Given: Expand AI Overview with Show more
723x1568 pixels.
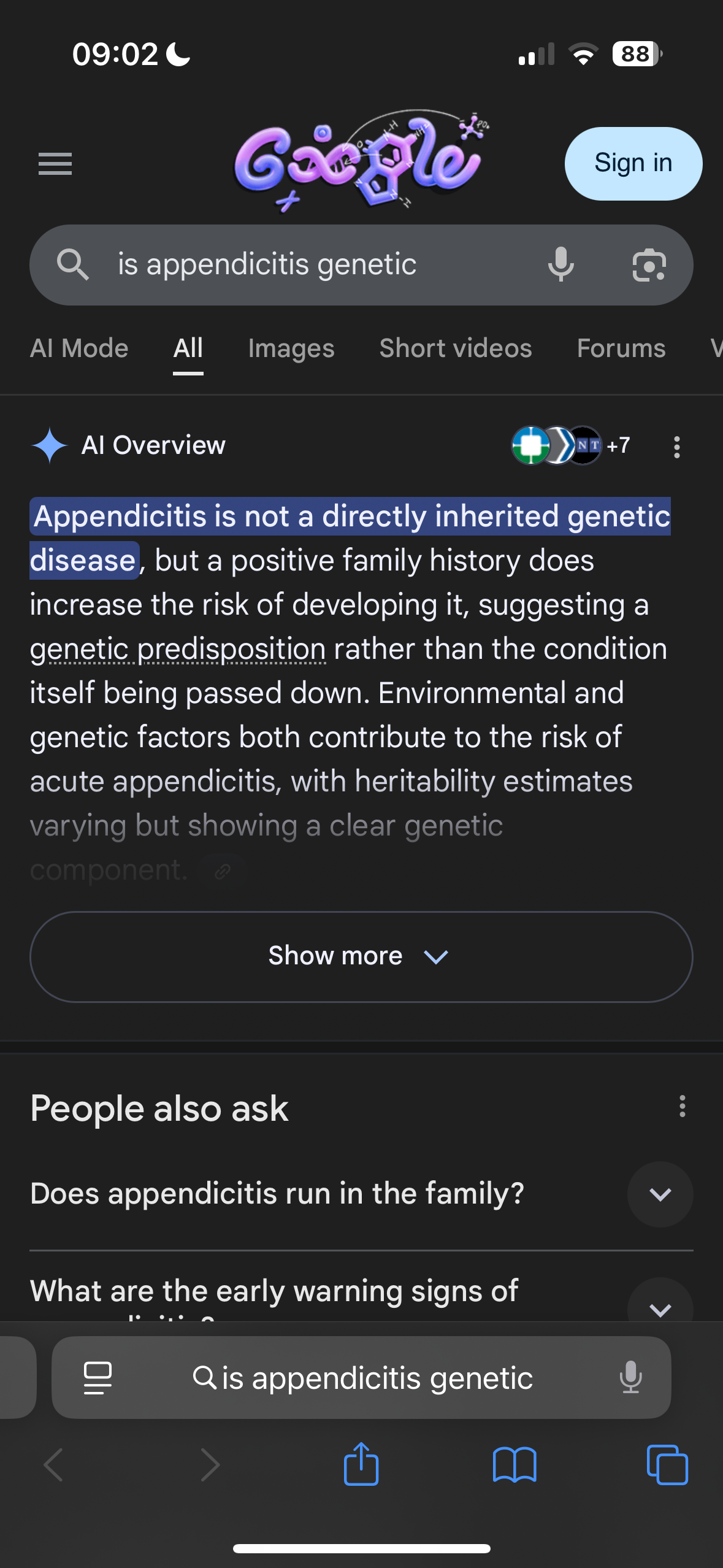Looking at the screenshot, I should click(361, 956).
